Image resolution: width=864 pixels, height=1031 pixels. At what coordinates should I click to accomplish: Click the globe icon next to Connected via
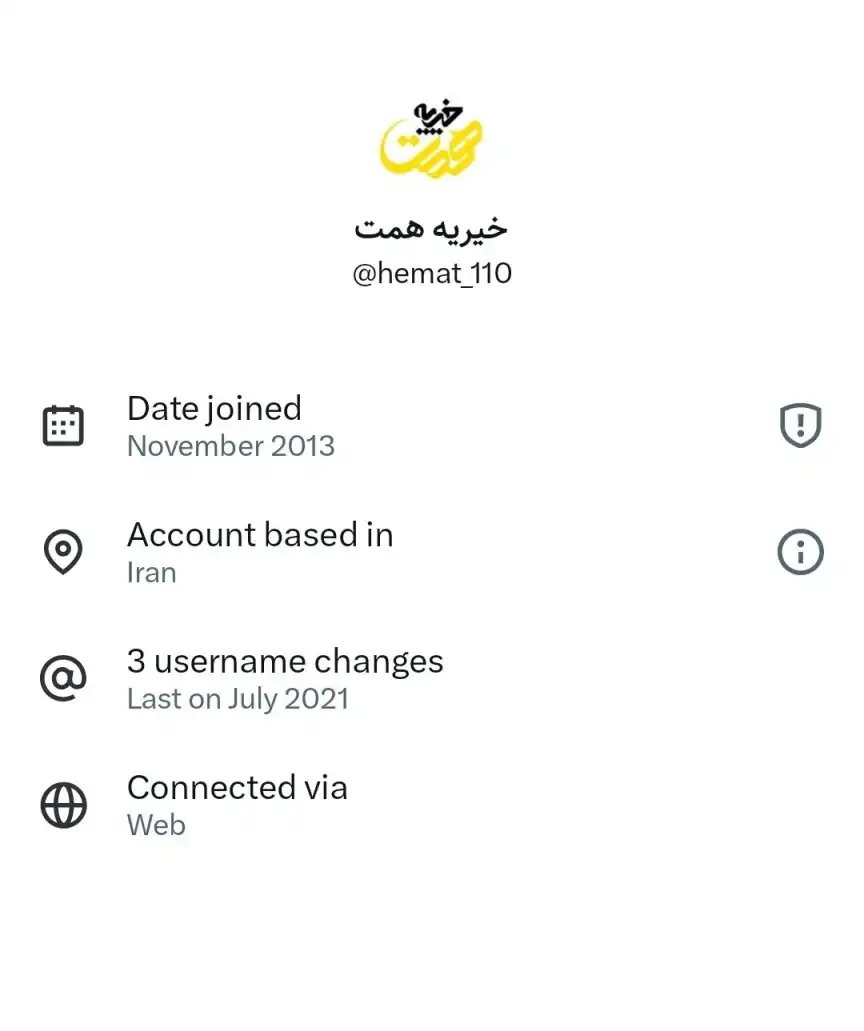[x=63, y=804]
